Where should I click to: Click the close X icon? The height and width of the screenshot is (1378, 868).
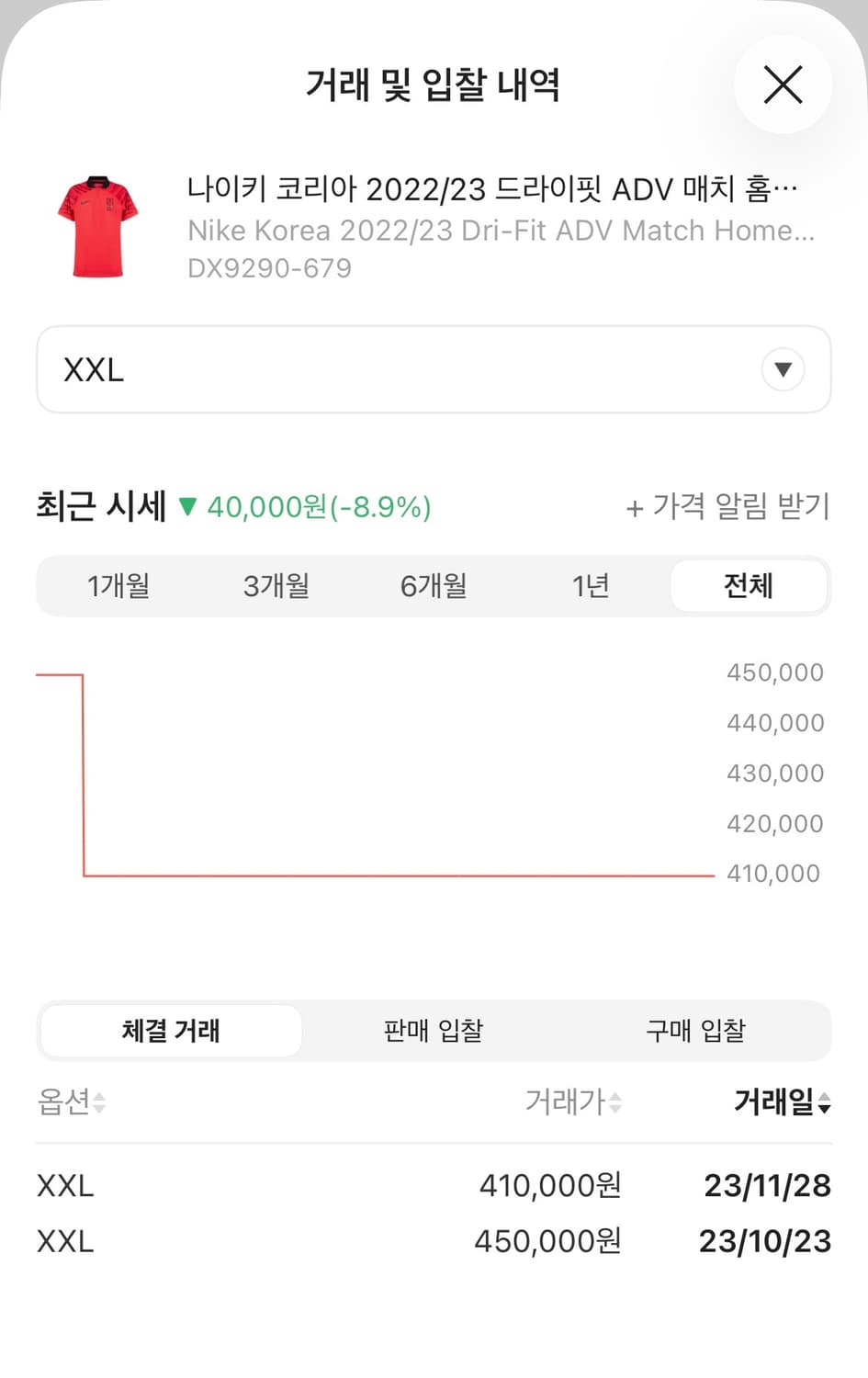[x=783, y=84]
